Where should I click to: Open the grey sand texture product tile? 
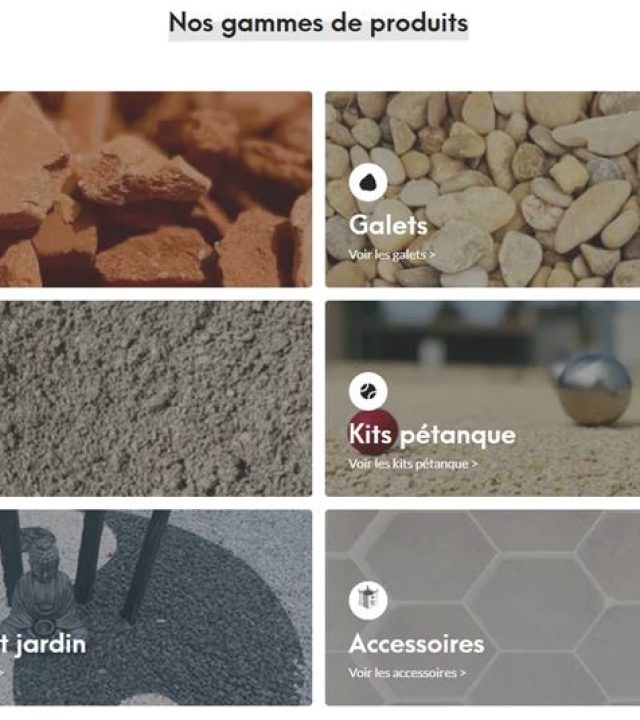(x=155, y=399)
